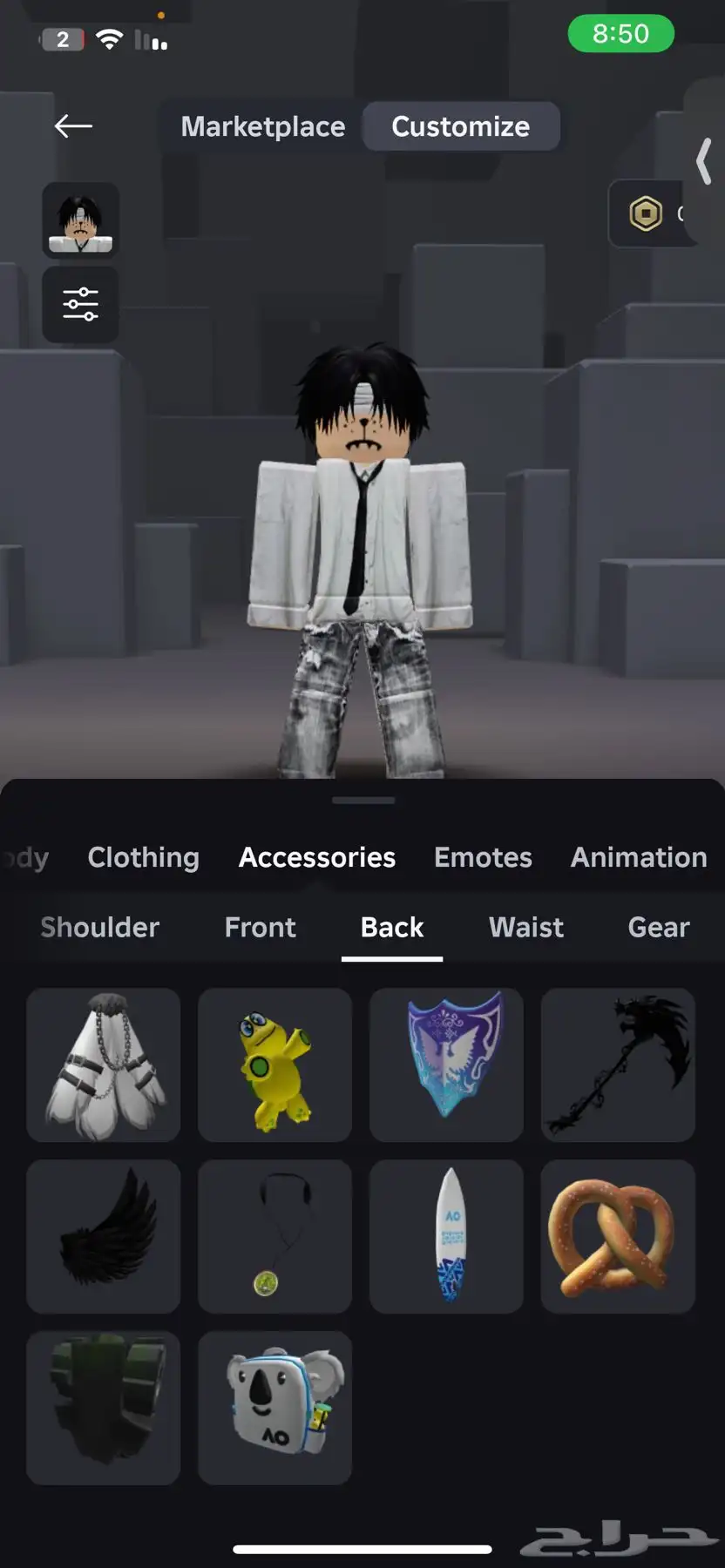Select the black feather wing
This screenshot has width=725, height=1568.
point(104,1236)
